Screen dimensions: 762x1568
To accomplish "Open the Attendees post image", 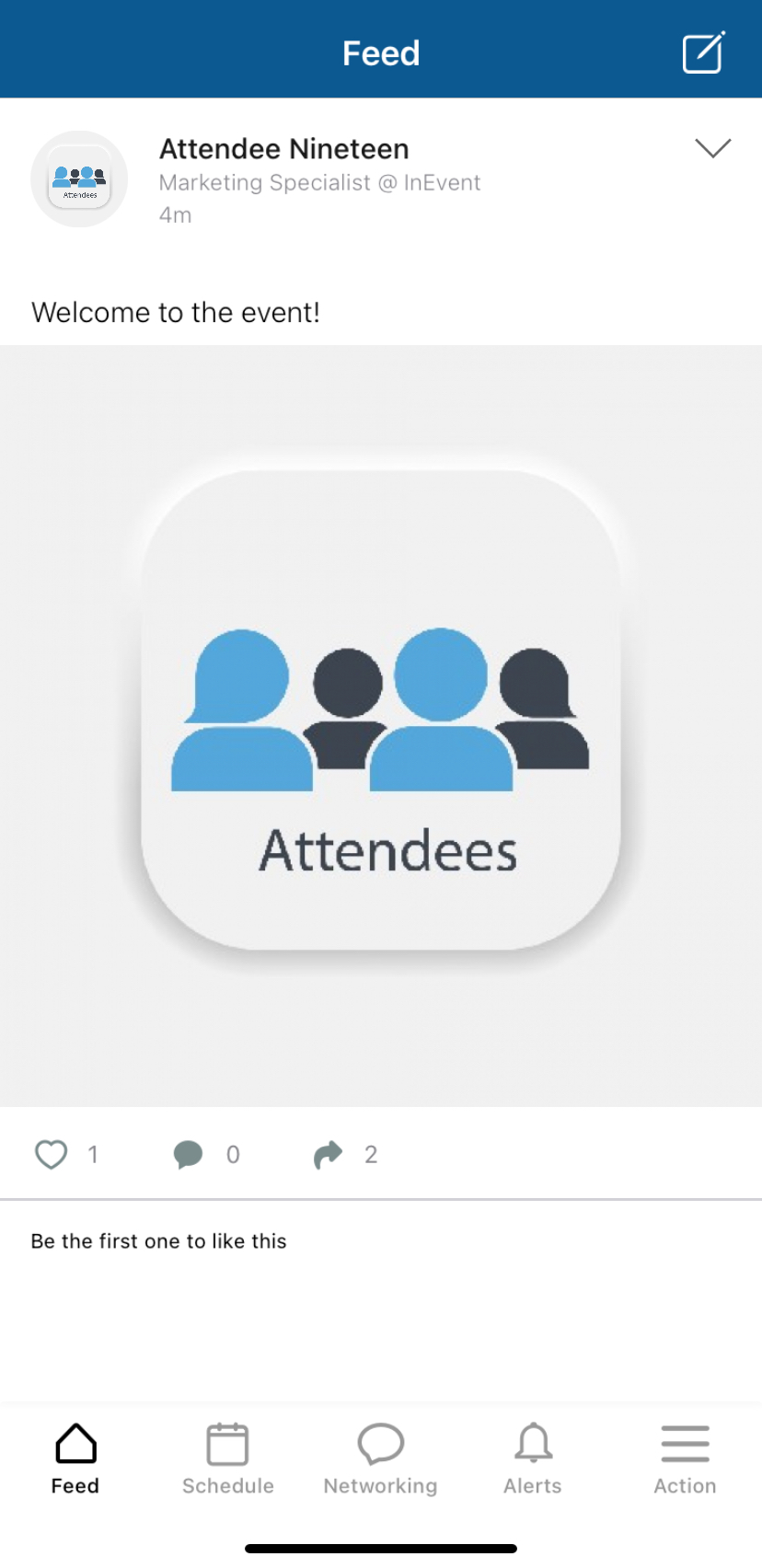I will point(381,725).
